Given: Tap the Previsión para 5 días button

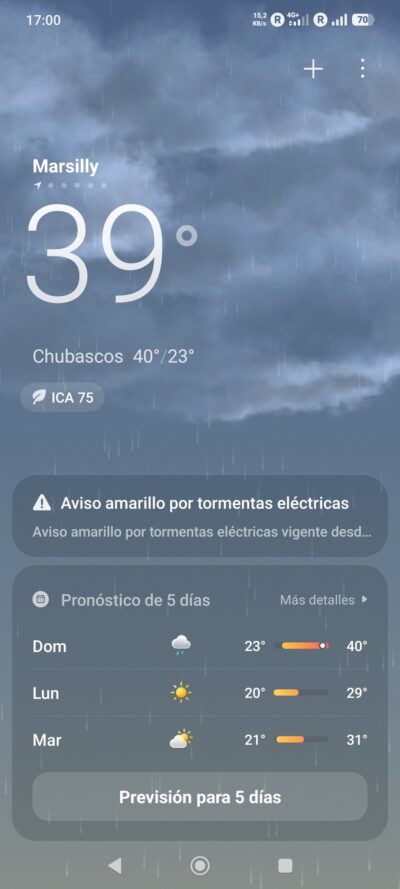Looking at the screenshot, I should click(x=200, y=797).
